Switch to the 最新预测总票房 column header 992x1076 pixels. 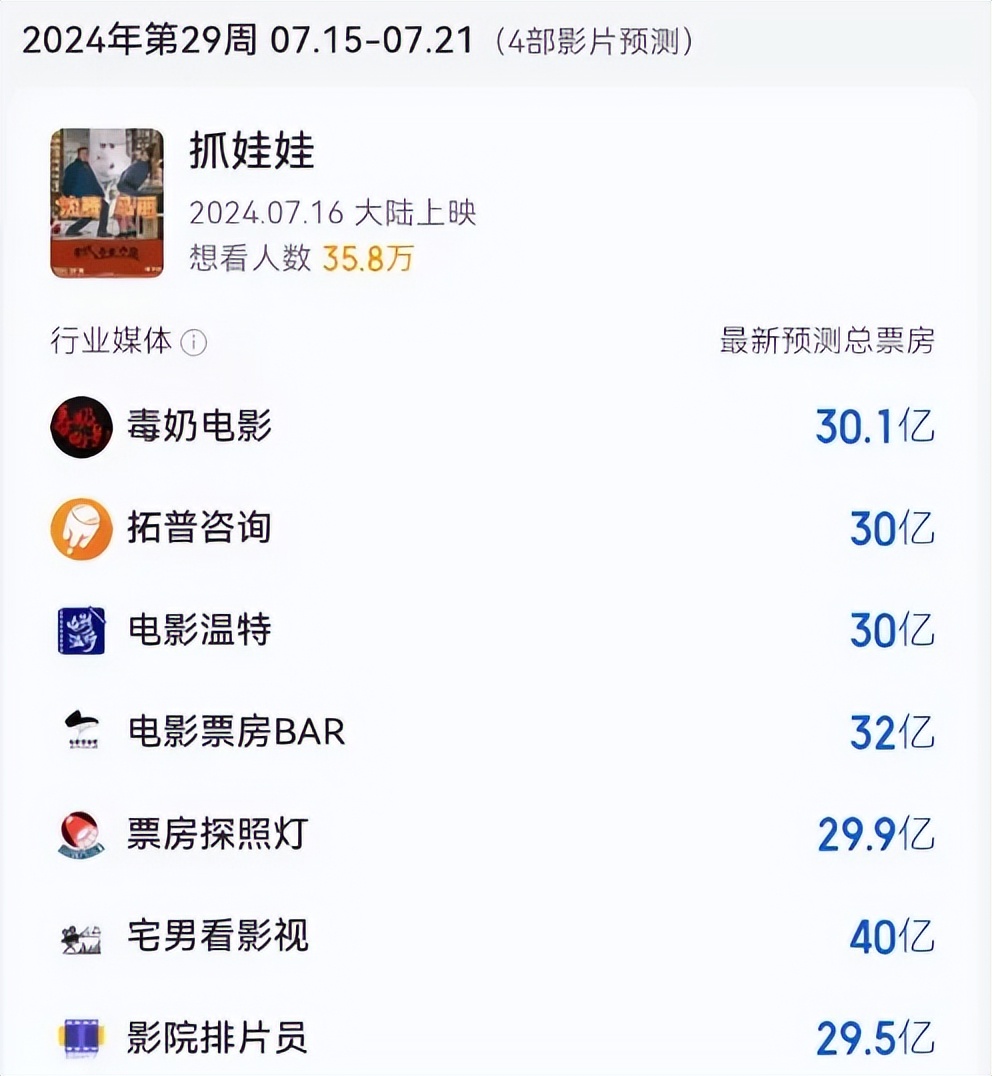(827, 343)
